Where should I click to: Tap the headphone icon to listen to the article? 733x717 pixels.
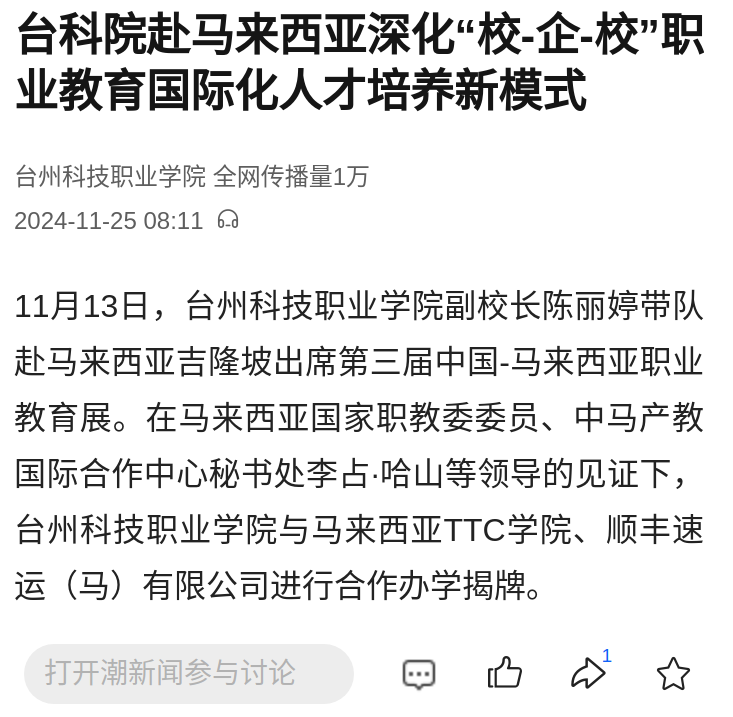point(228,219)
